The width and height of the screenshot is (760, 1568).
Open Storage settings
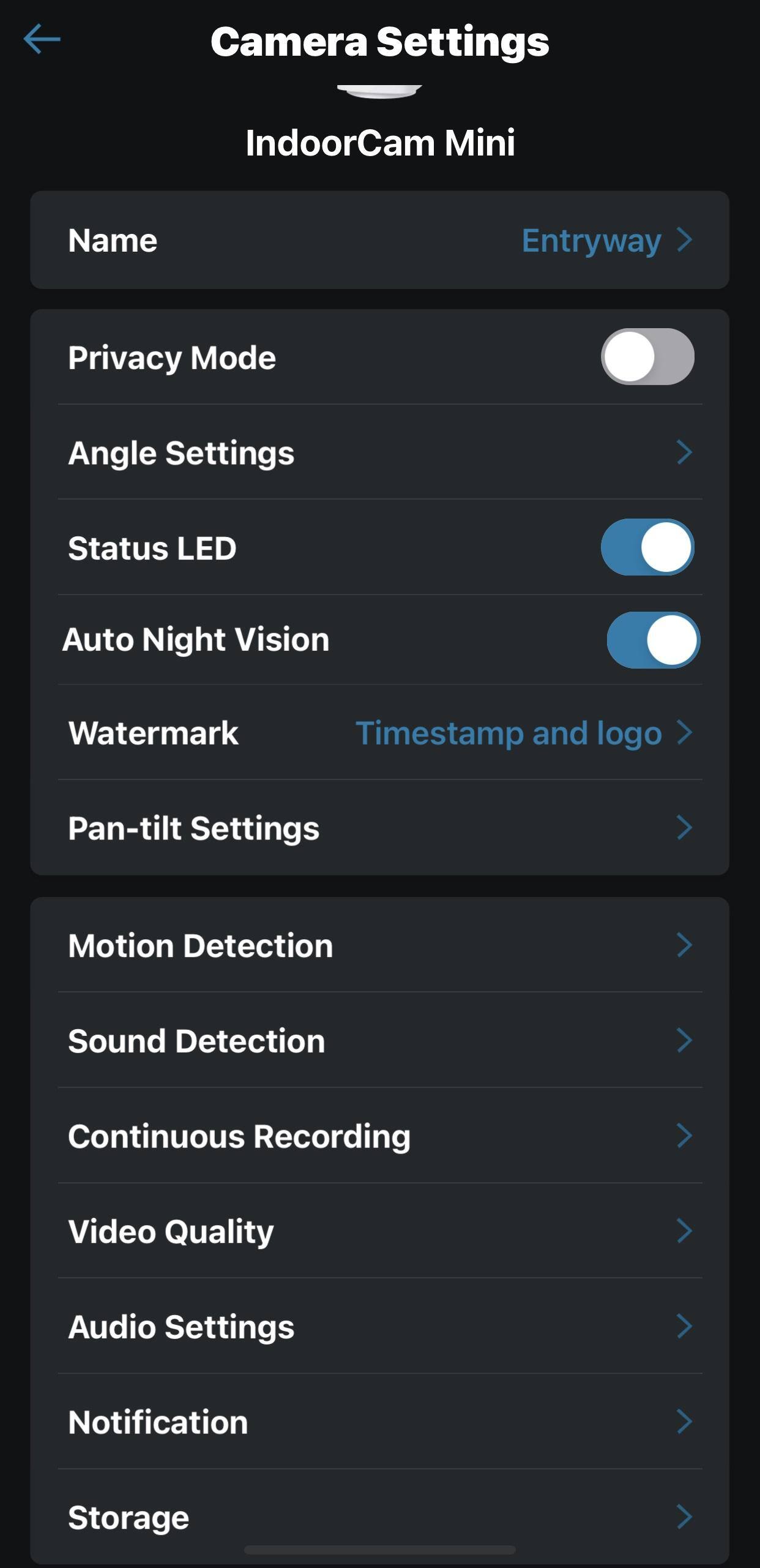[379, 1517]
